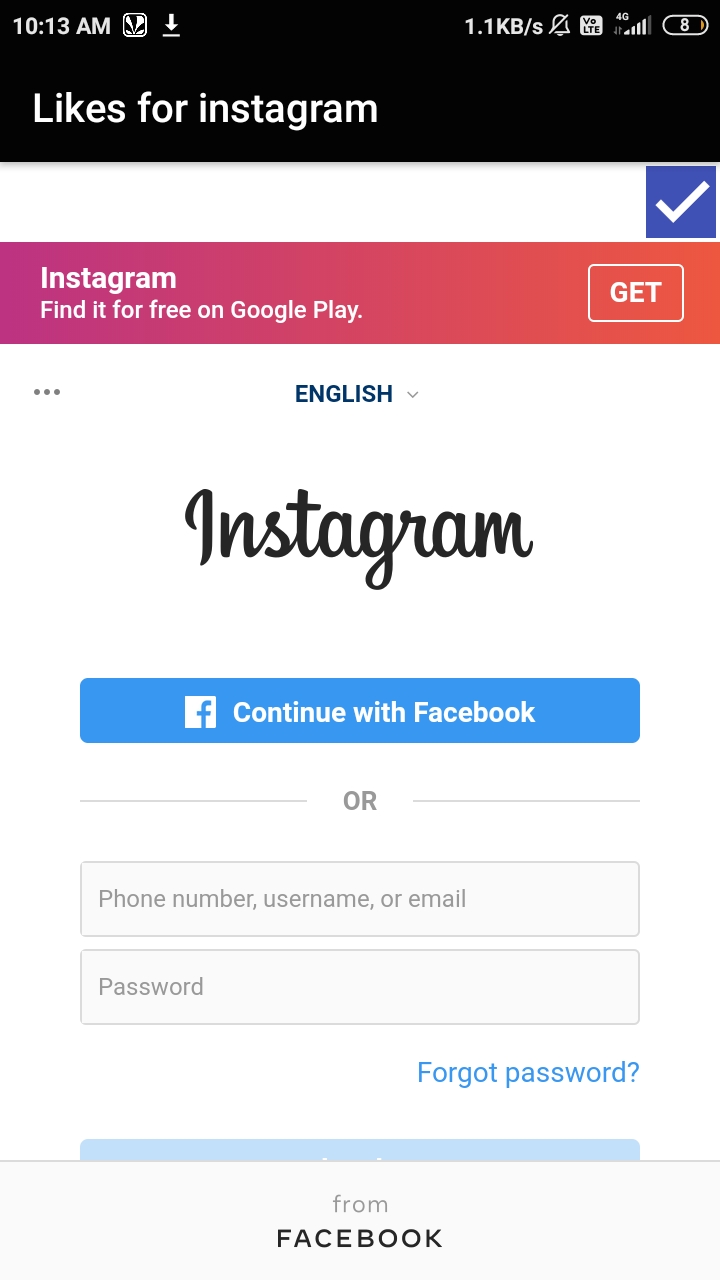Select the Password input field
This screenshot has height=1280, width=720.
[360, 987]
